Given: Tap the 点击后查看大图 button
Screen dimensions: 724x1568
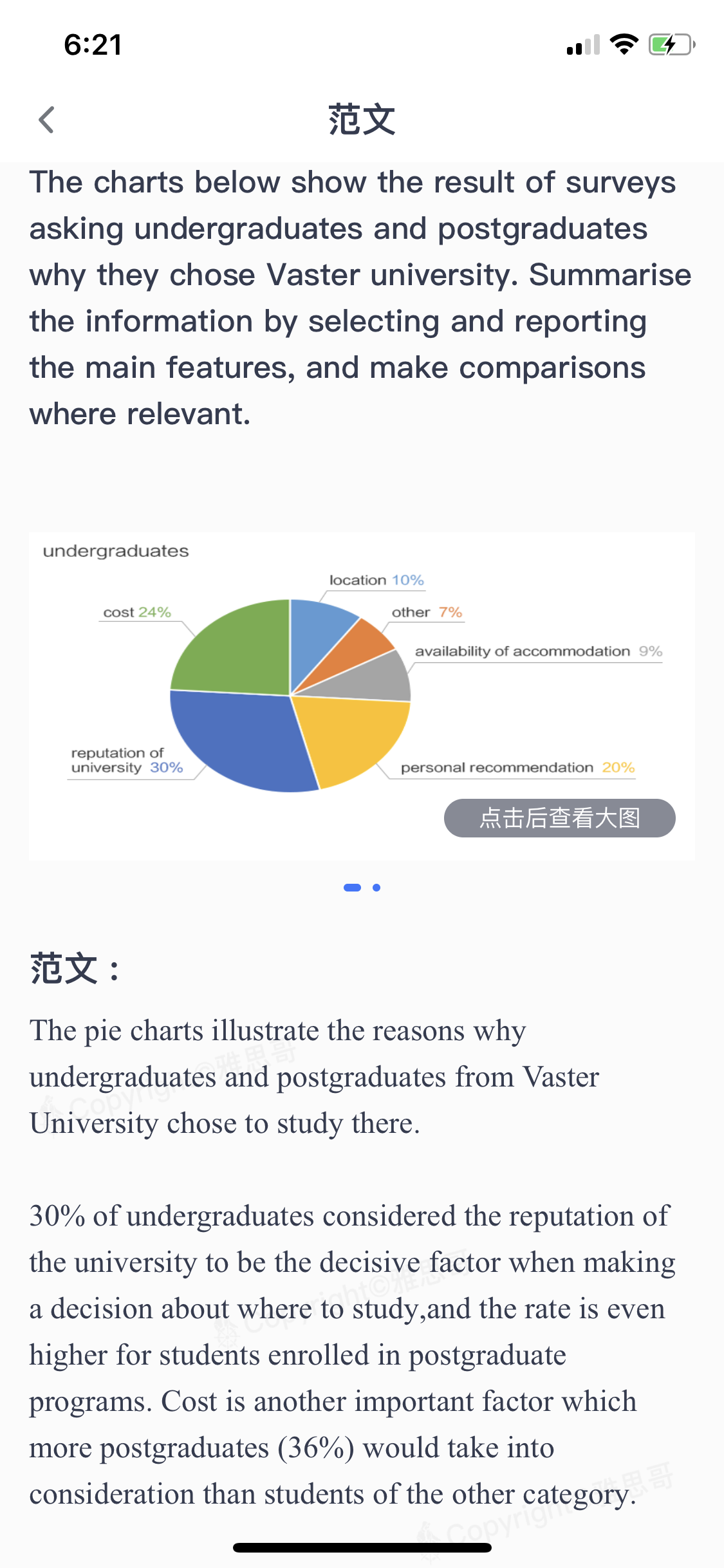Looking at the screenshot, I should 559,818.
